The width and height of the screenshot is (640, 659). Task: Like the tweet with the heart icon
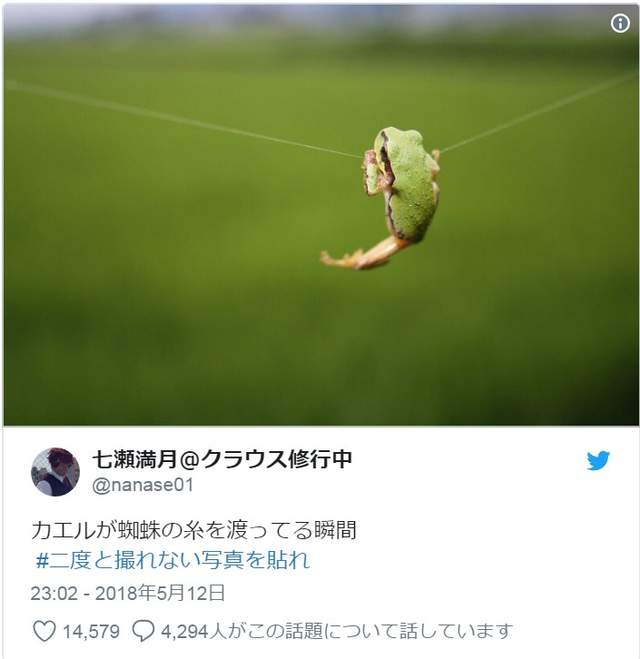click(x=45, y=631)
